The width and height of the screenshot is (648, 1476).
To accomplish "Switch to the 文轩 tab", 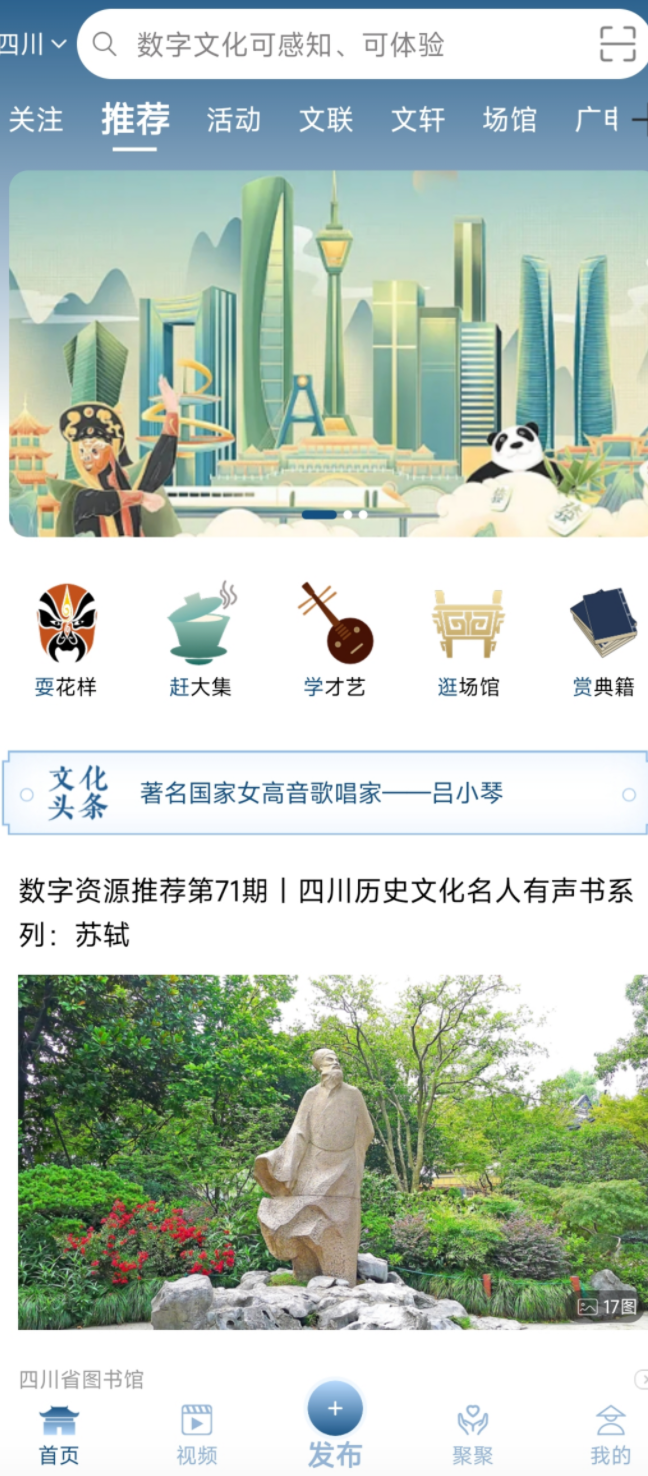I will [x=418, y=120].
